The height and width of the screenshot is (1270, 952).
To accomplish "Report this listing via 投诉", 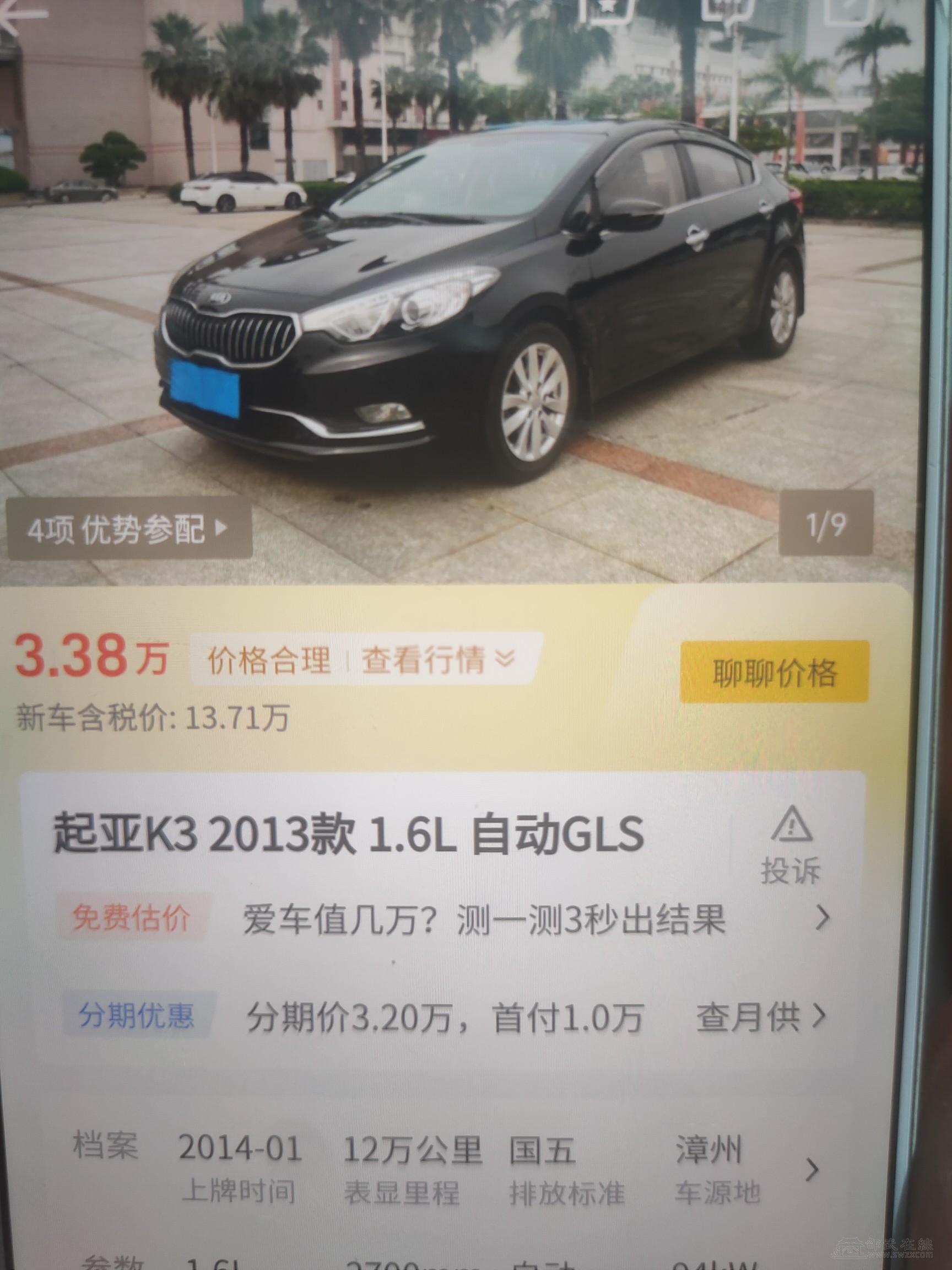I will 791,846.
